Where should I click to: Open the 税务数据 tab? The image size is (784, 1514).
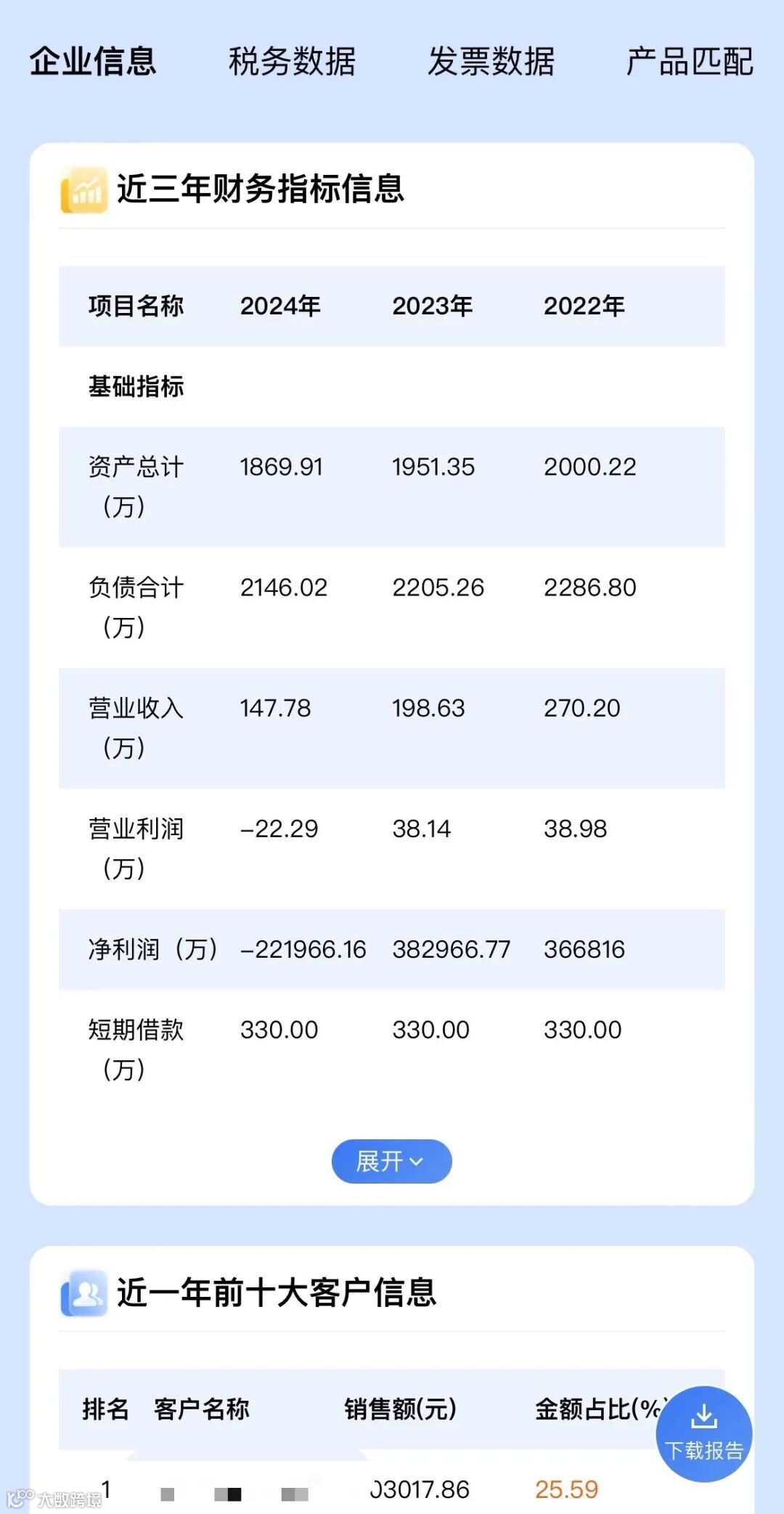(292, 62)
